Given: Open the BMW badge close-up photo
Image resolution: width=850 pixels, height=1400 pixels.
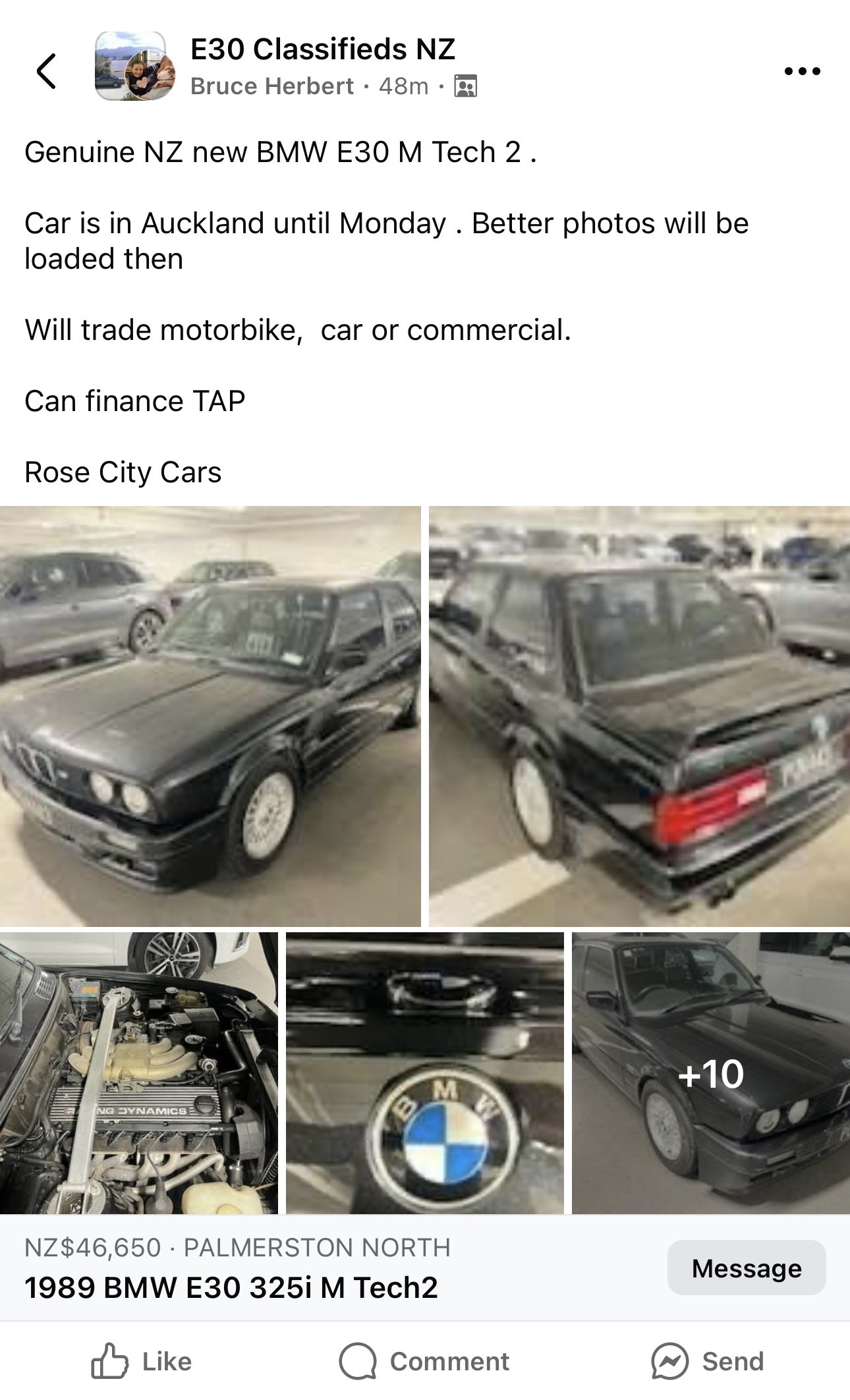Looking at the screenshot, I should pyautogui.click(x=425, y=1073).
